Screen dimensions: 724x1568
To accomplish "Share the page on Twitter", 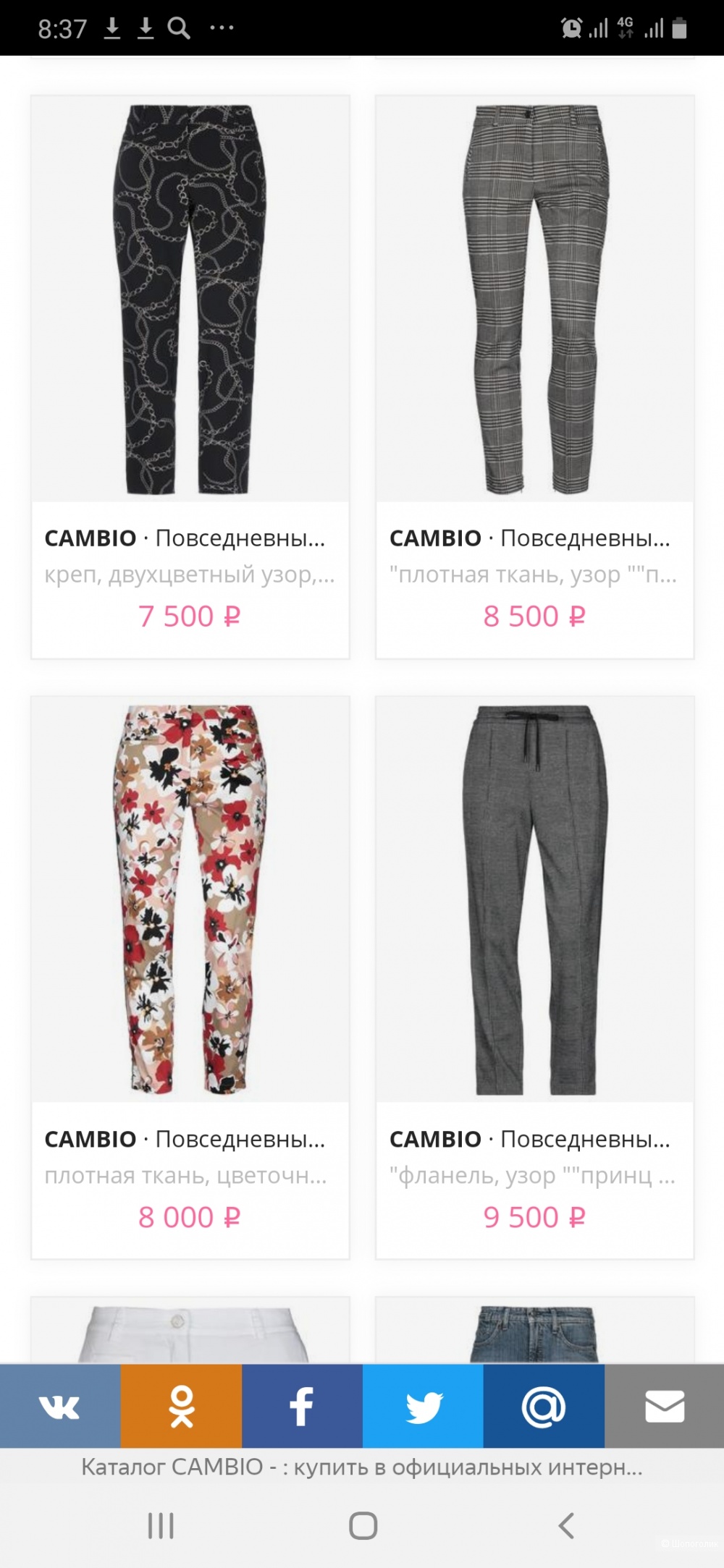I will [x=423, y=1407].
